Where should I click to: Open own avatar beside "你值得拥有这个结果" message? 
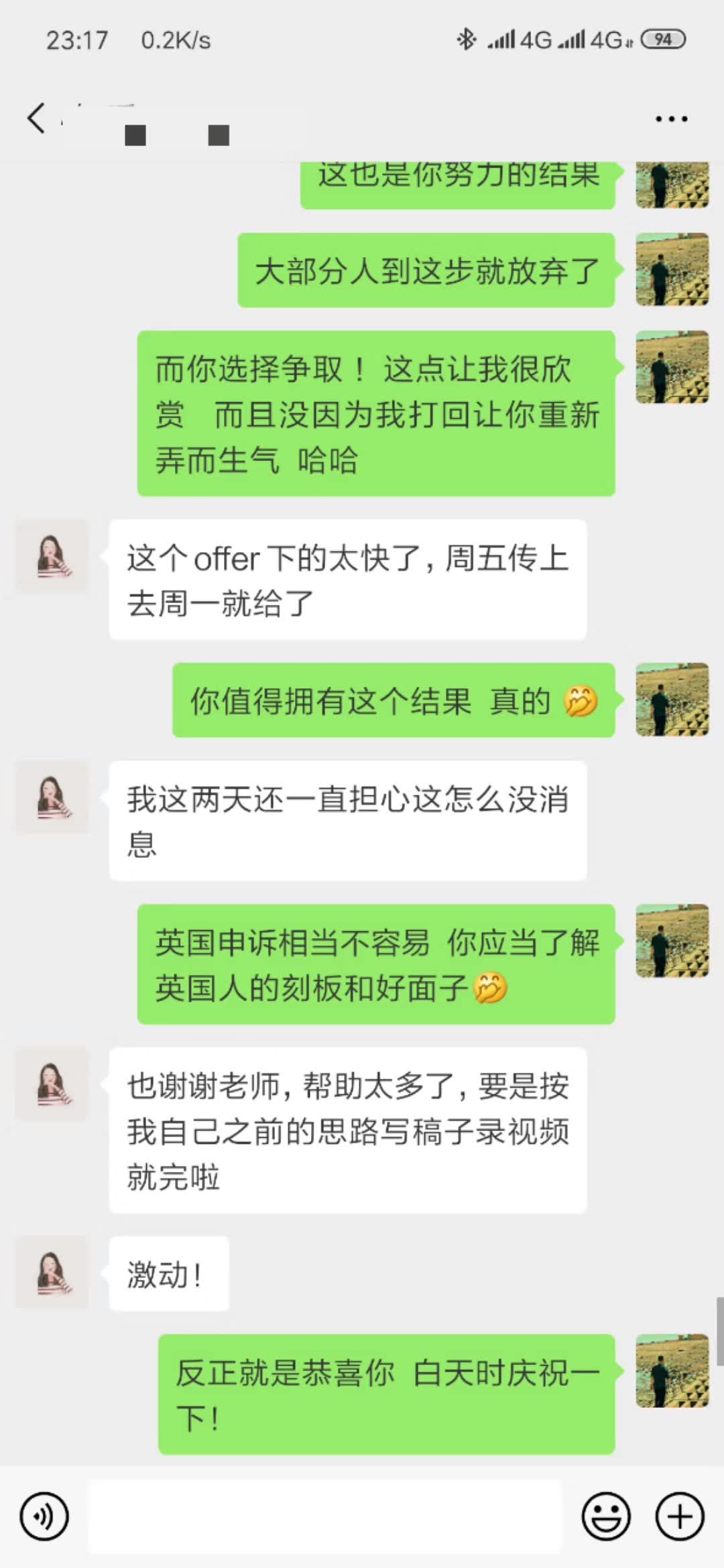coord(672,700)
